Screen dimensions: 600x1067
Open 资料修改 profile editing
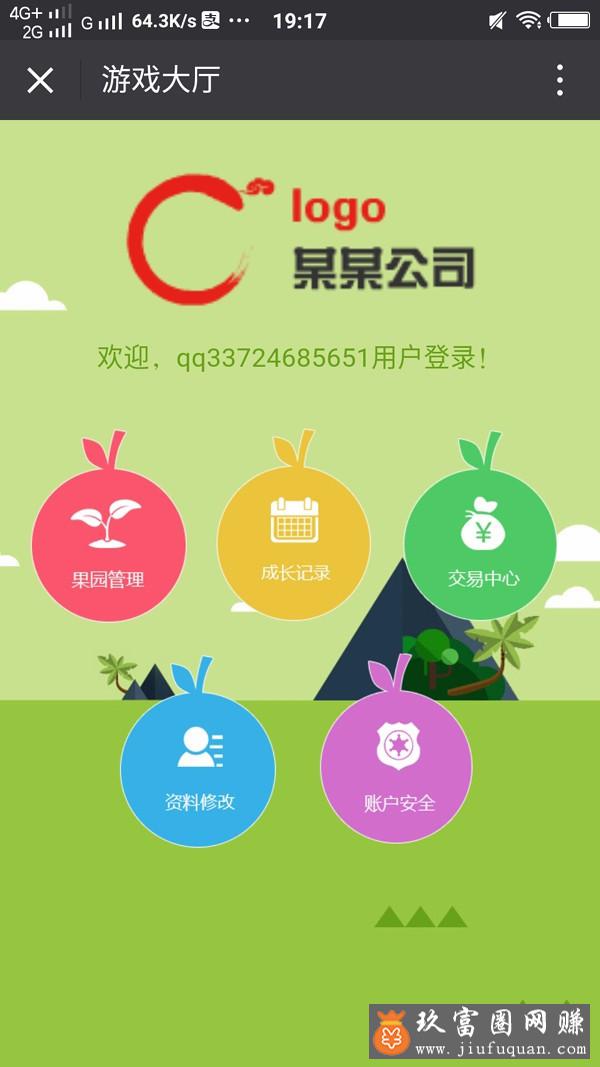coord(198,751)
